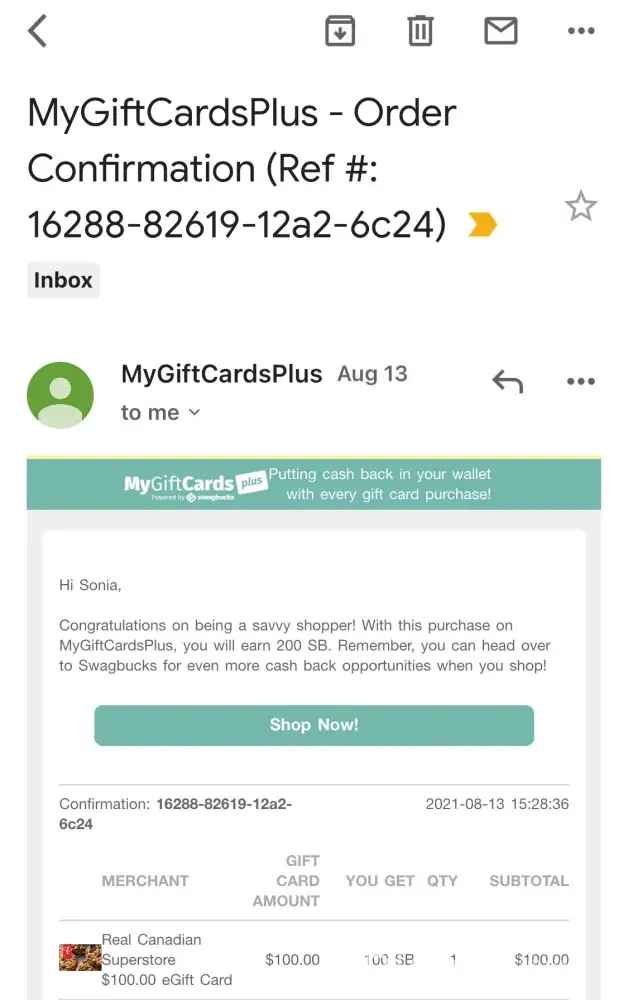Go back to the inbox list

point(38,32)
